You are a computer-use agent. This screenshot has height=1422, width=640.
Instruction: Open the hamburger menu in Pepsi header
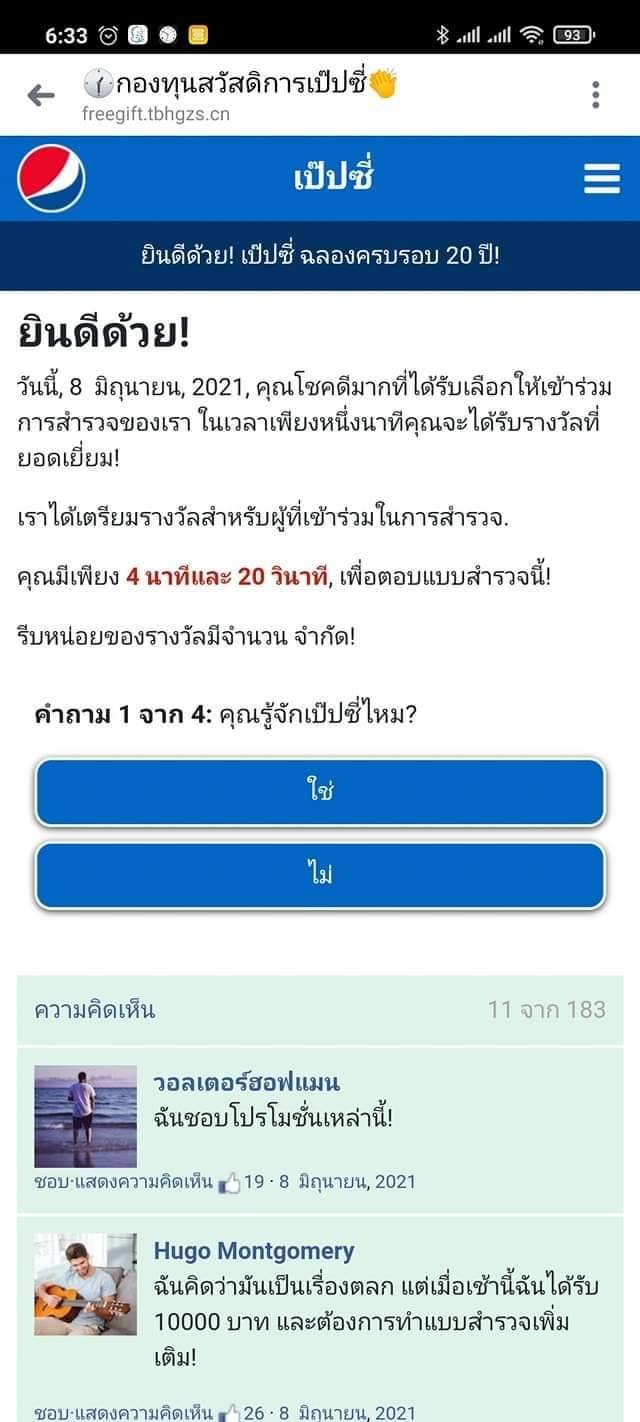click(x=602, y=179)
